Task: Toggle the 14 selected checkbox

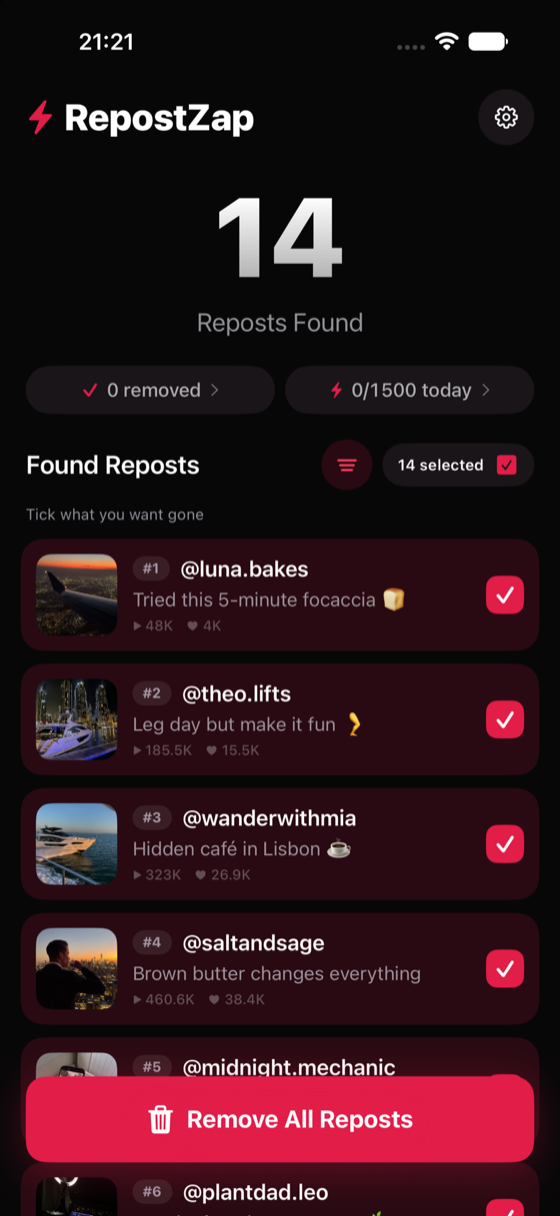Action: tap(506, 465)
